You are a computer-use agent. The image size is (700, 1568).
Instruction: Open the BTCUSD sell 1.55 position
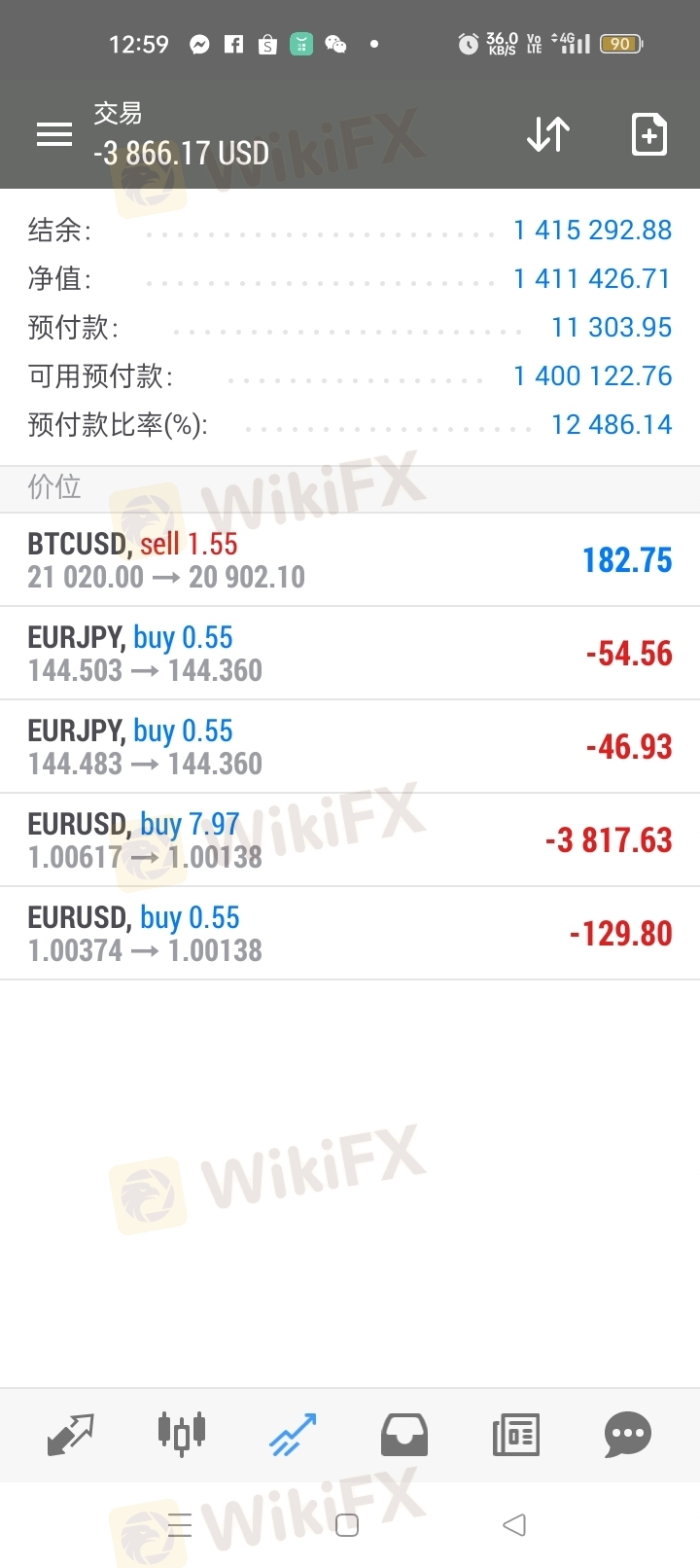click(350, 560)
